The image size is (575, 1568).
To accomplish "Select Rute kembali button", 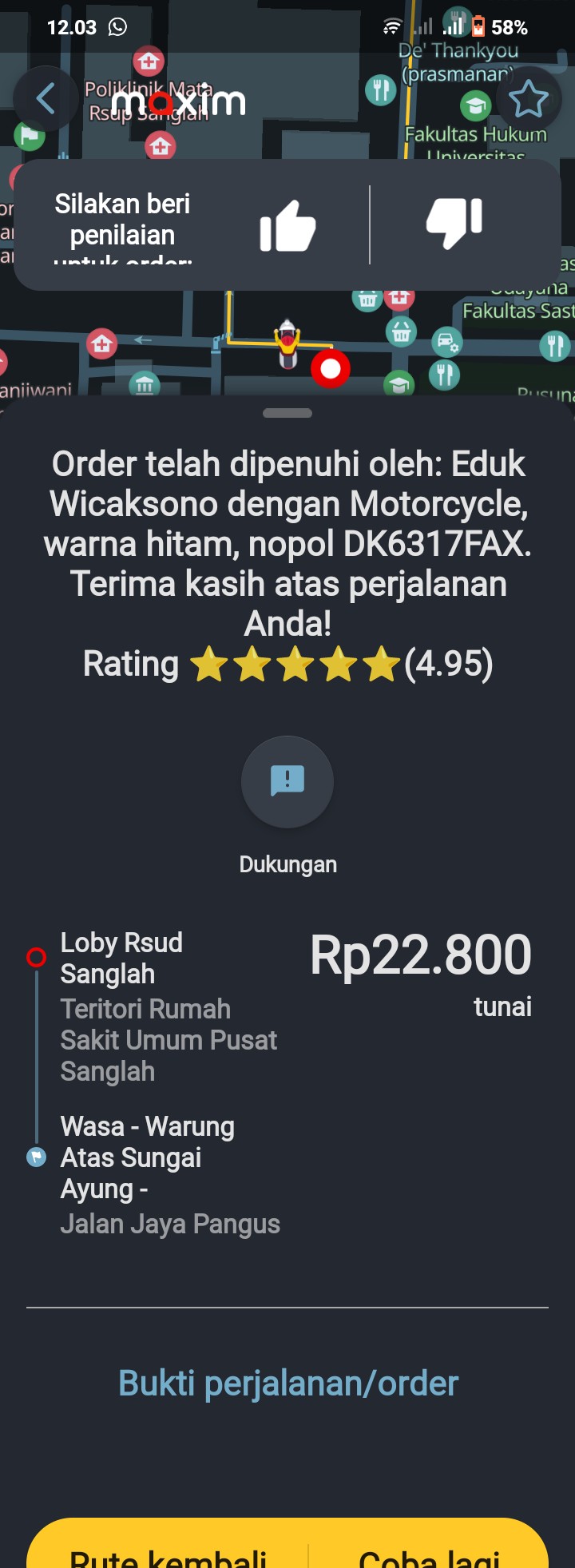I will point(168,1554).
